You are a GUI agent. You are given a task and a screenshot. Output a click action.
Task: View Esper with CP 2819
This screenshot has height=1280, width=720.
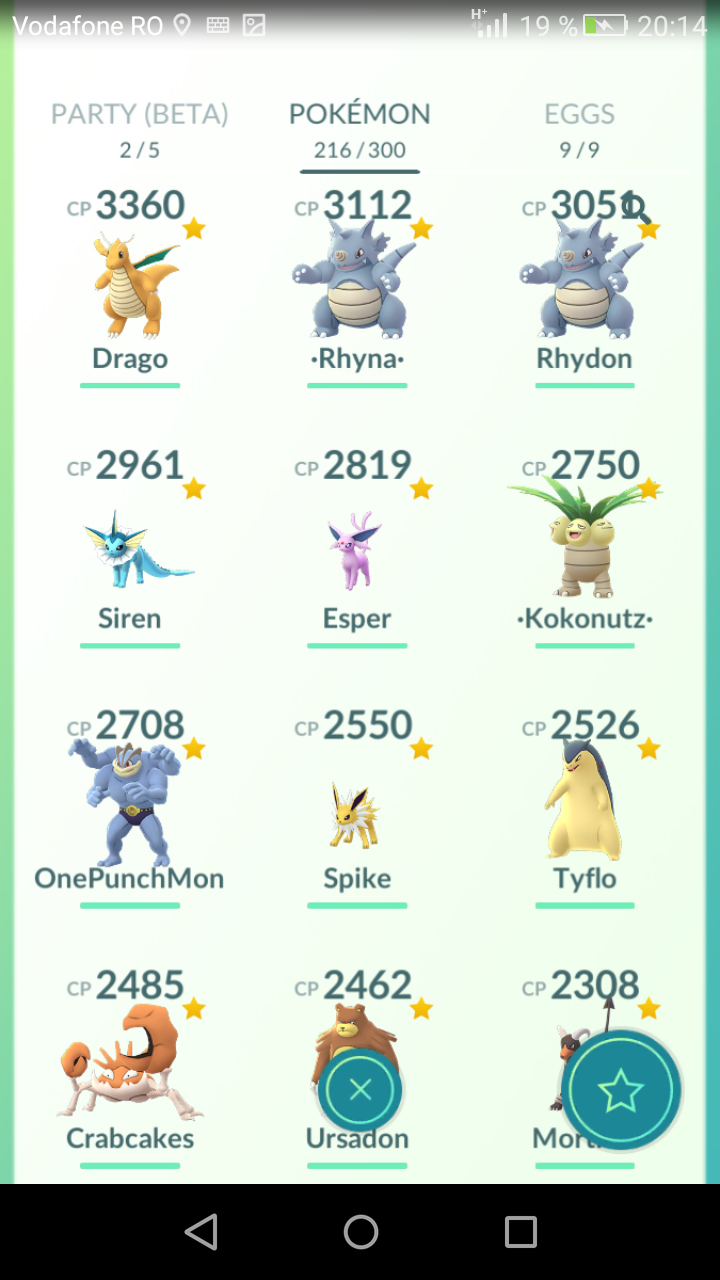coord(357,546)
